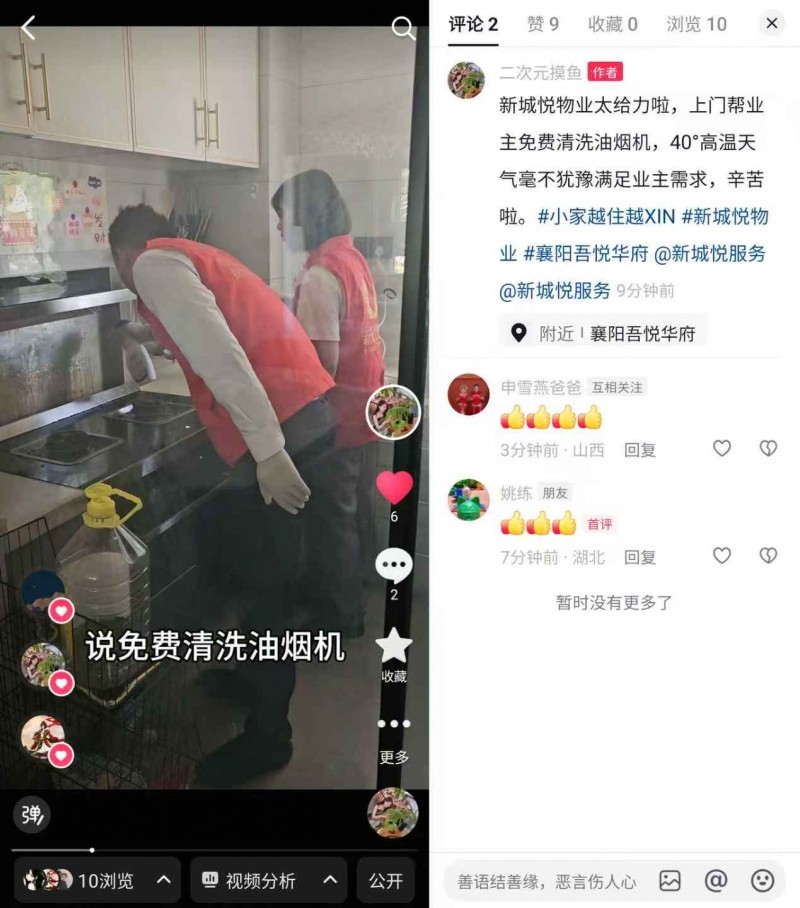
Task: Open hashtag #小家越住越XIN
Action: 605,216
